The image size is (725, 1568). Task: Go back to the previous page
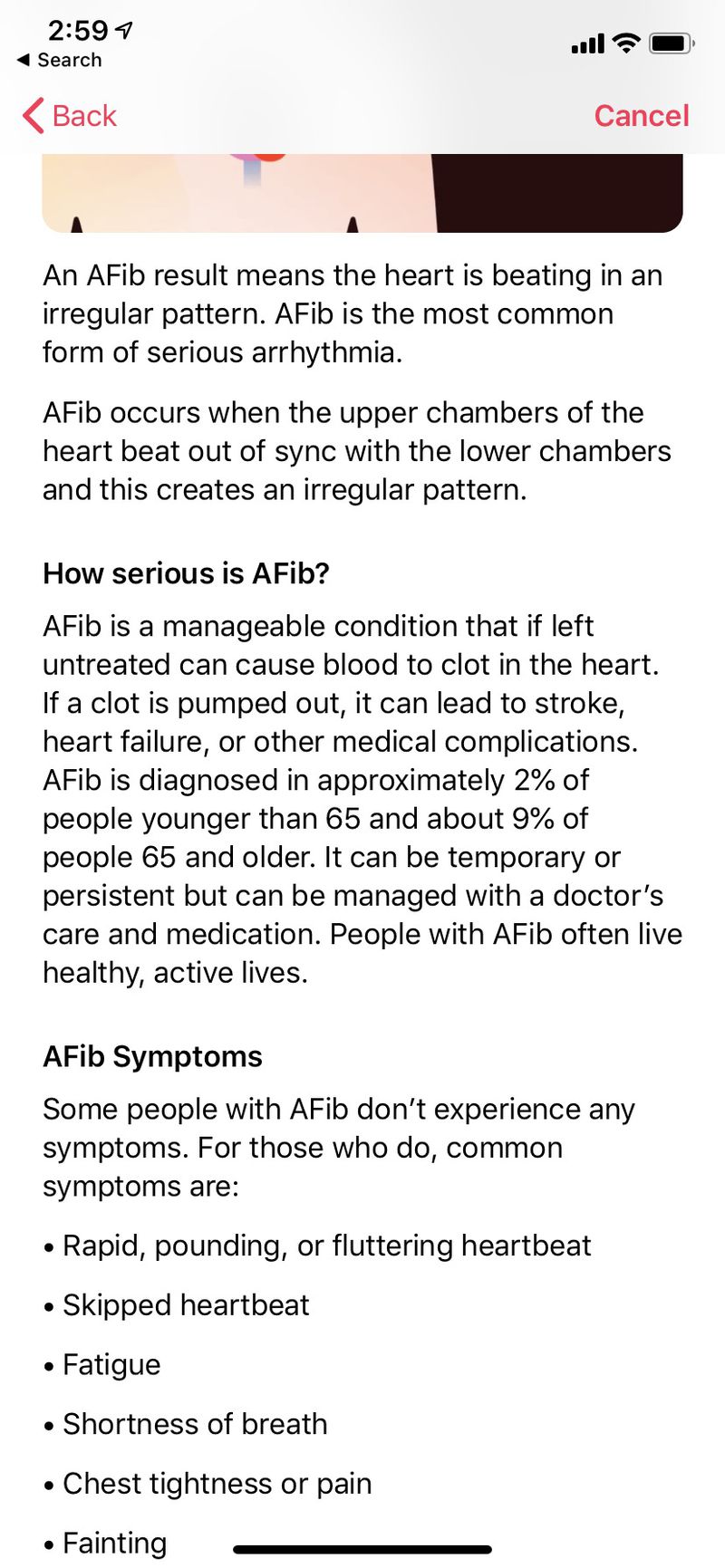coord(70,116)
